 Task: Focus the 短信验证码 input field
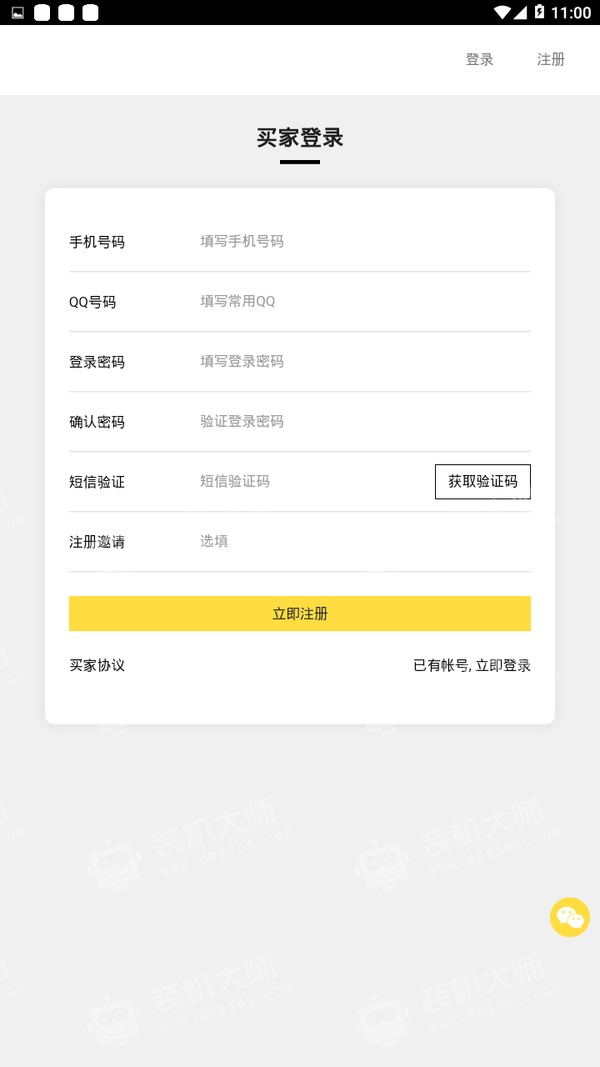pyautogui.click(x=310, y=481)
